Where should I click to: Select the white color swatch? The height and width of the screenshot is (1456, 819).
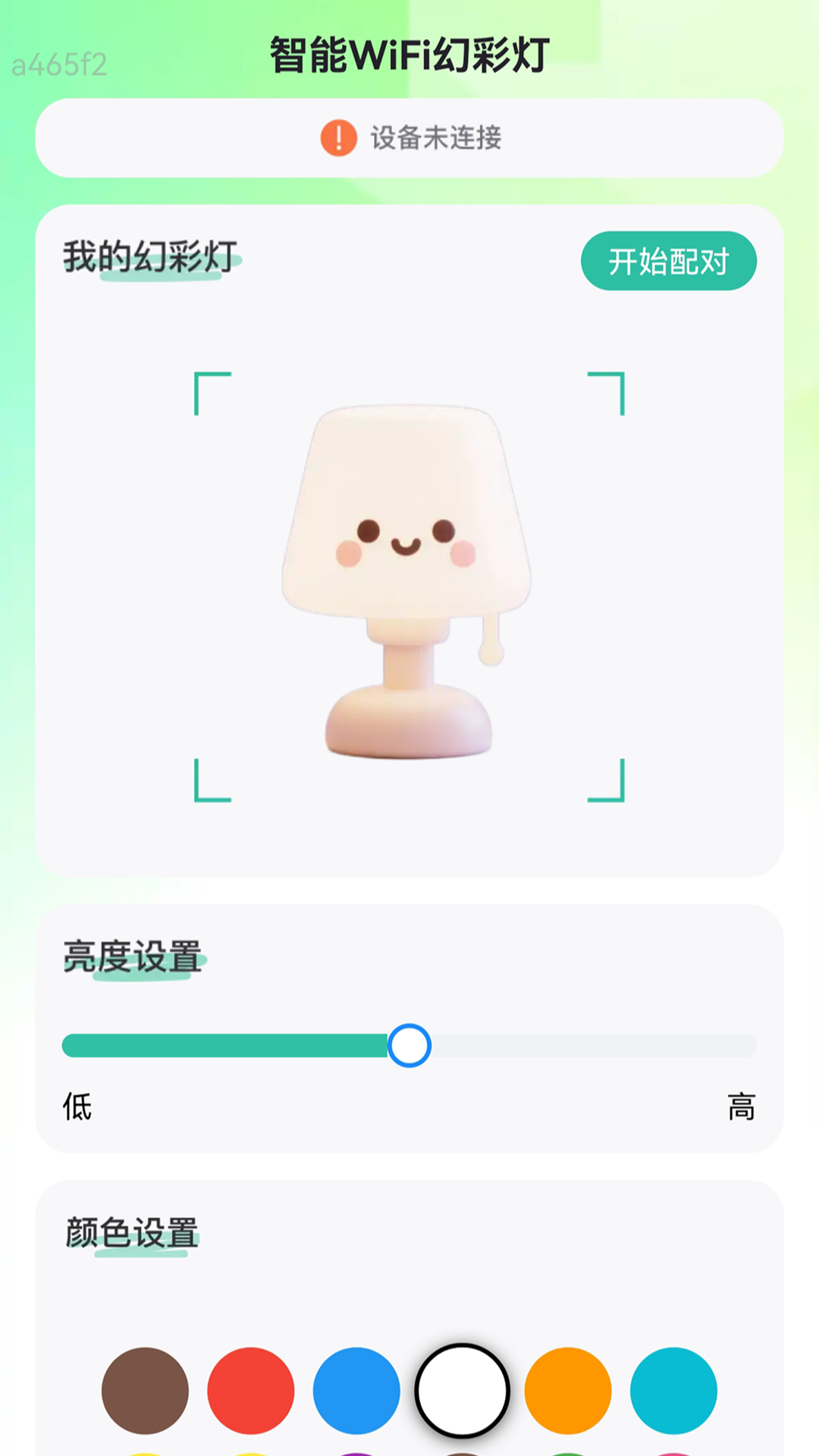point(463,1389)
